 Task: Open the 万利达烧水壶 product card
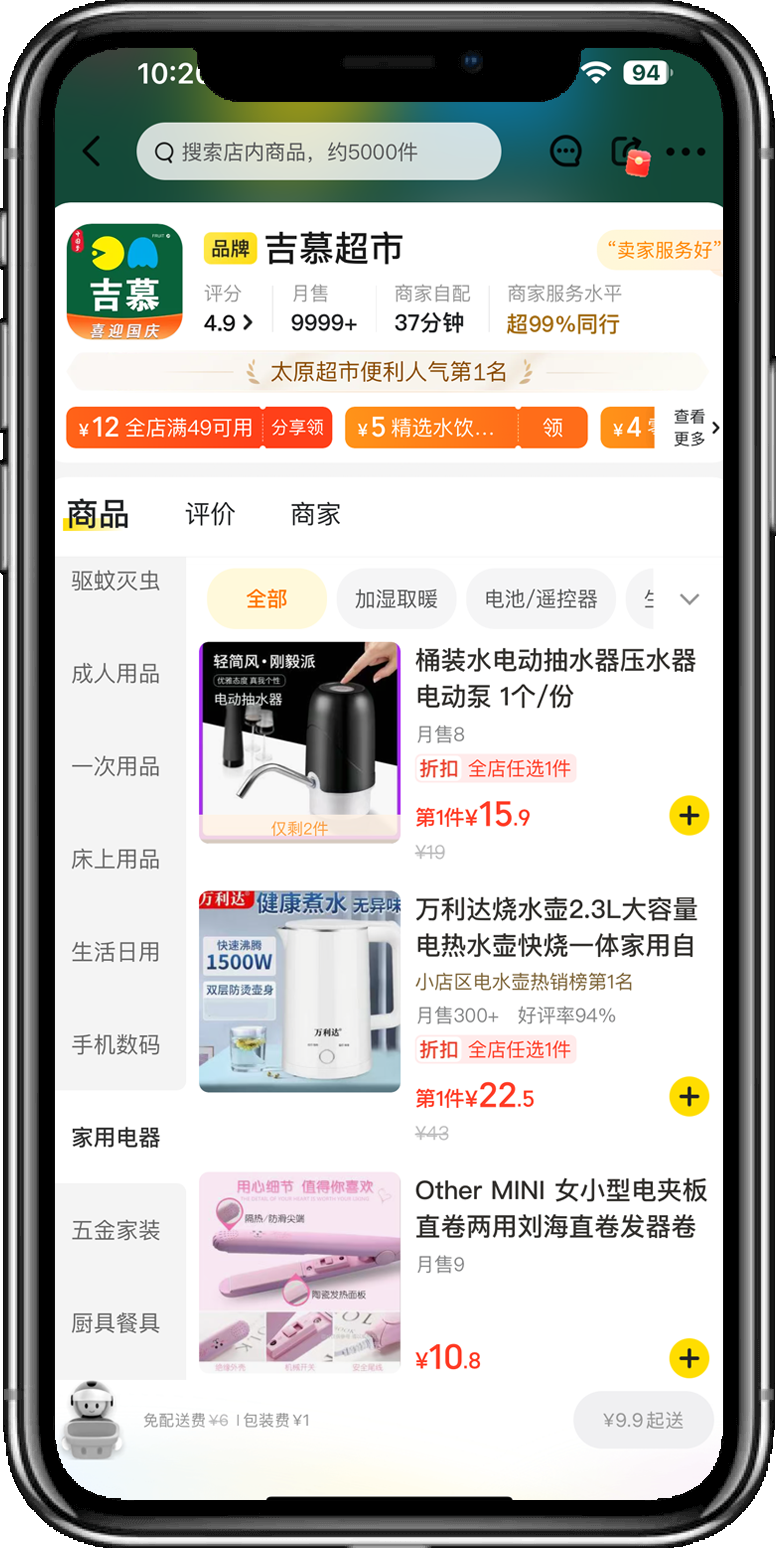tap(554, 927)
